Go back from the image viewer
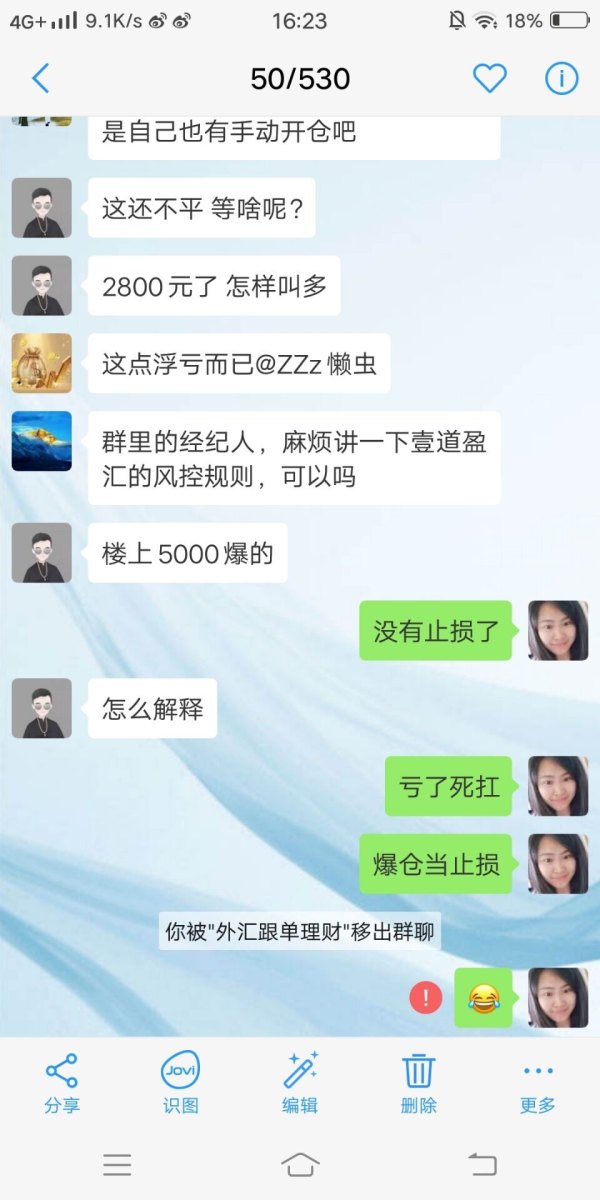 pyautogui.click(x=41, y=78)
